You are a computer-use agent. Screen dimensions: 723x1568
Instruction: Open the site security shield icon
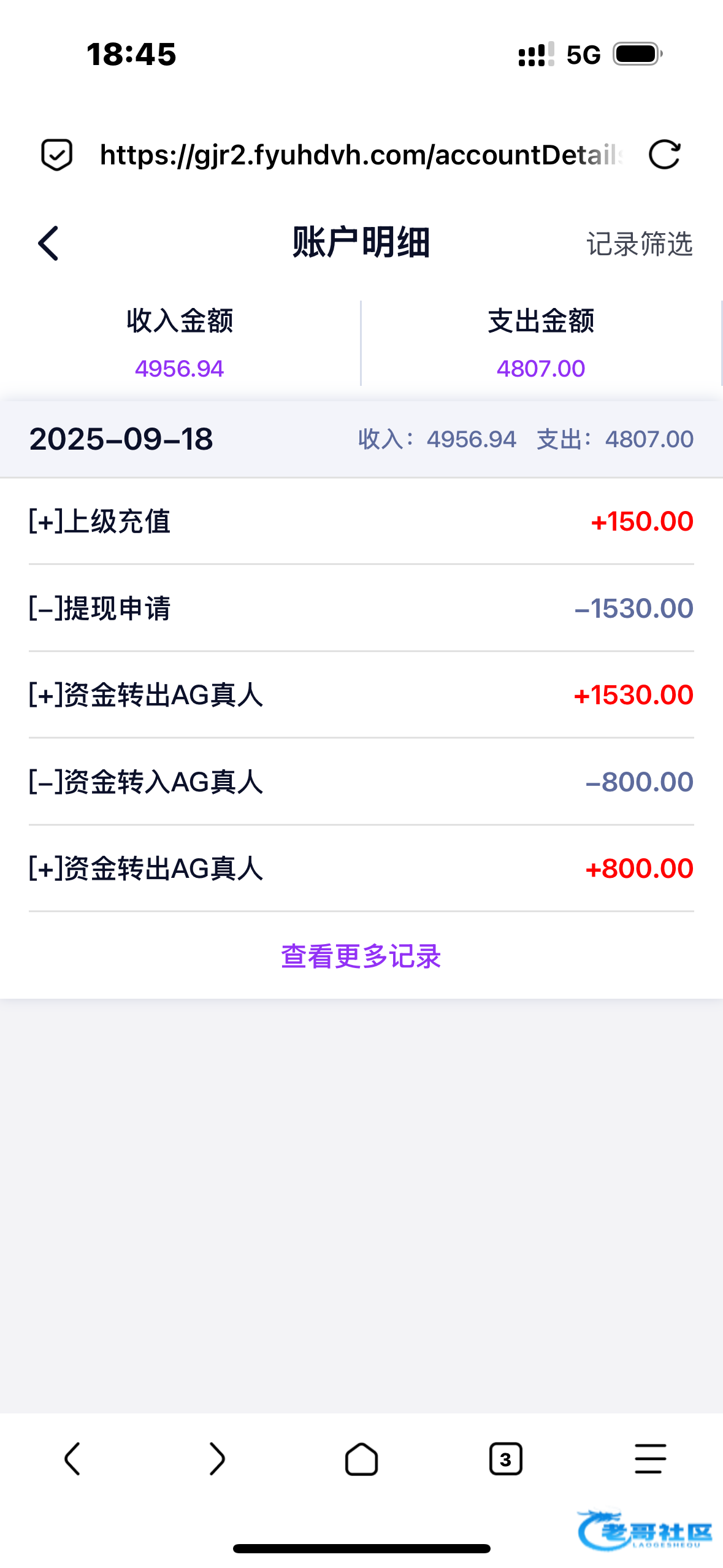(56, 155)
